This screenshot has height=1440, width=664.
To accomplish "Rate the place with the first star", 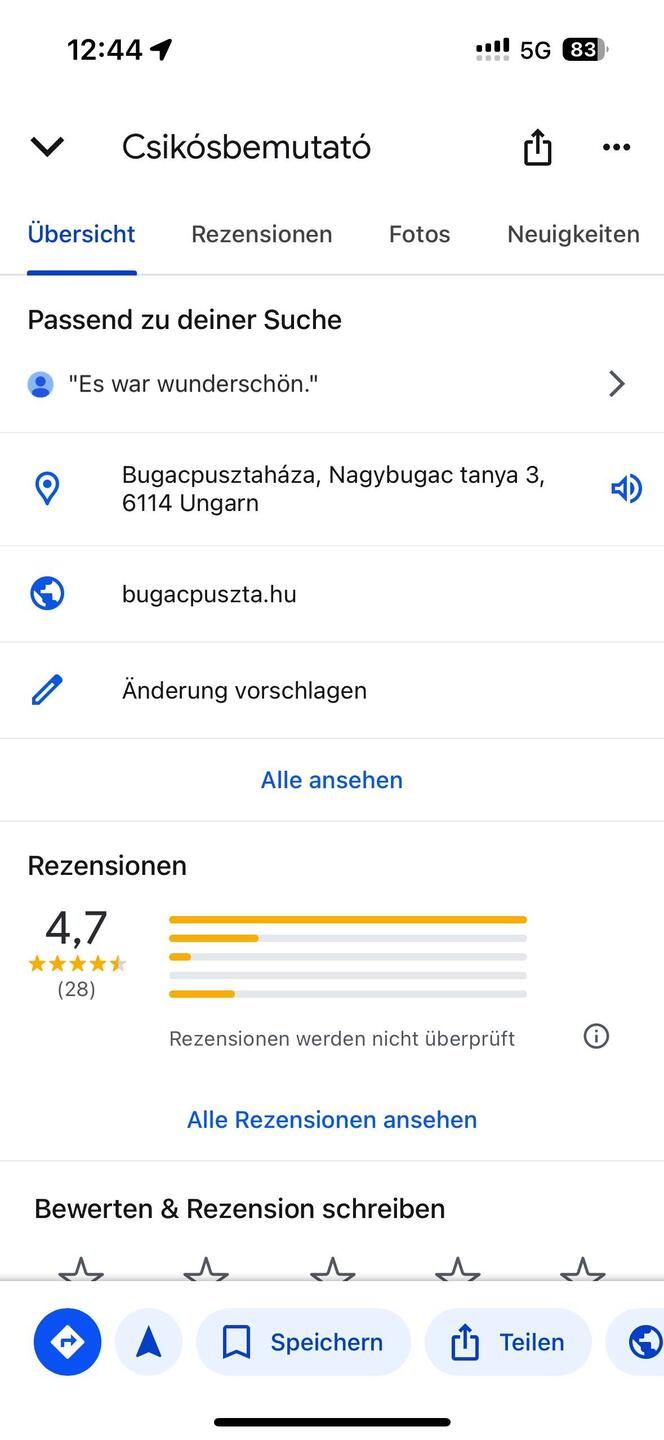I will (x=81, y=1270).
